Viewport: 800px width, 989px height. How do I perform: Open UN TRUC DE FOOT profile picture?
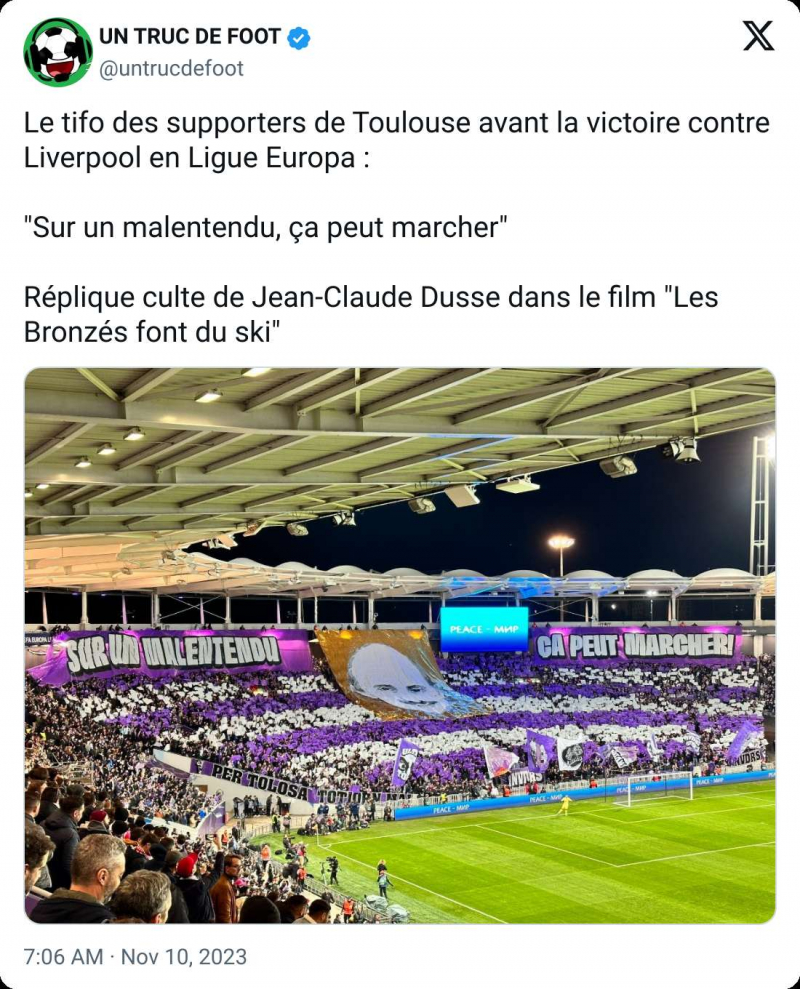click(x=58, y=52)
